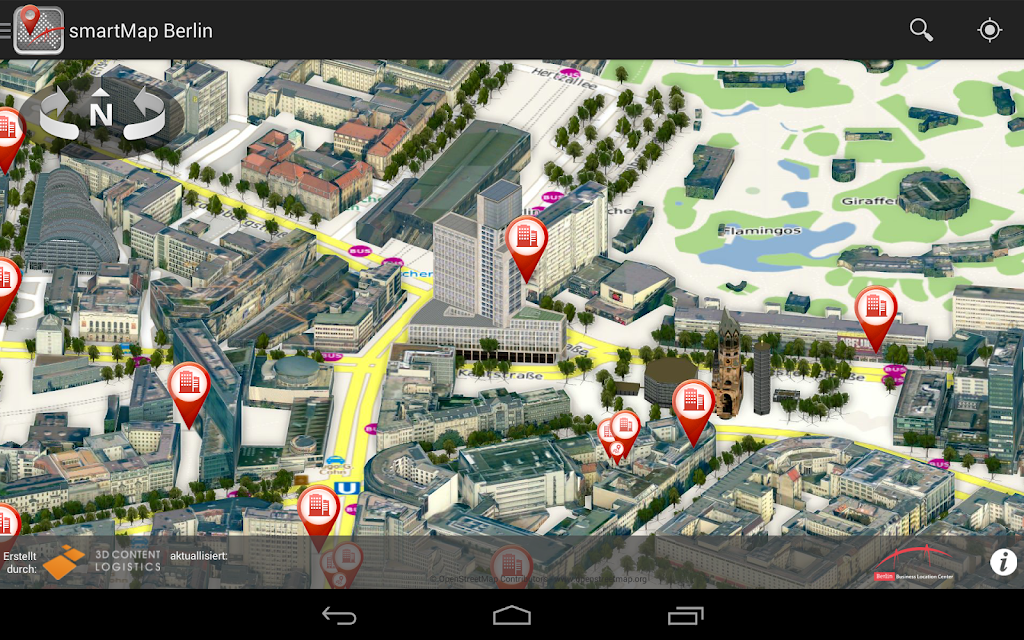Tap Android back button

(x=339, y=615)
